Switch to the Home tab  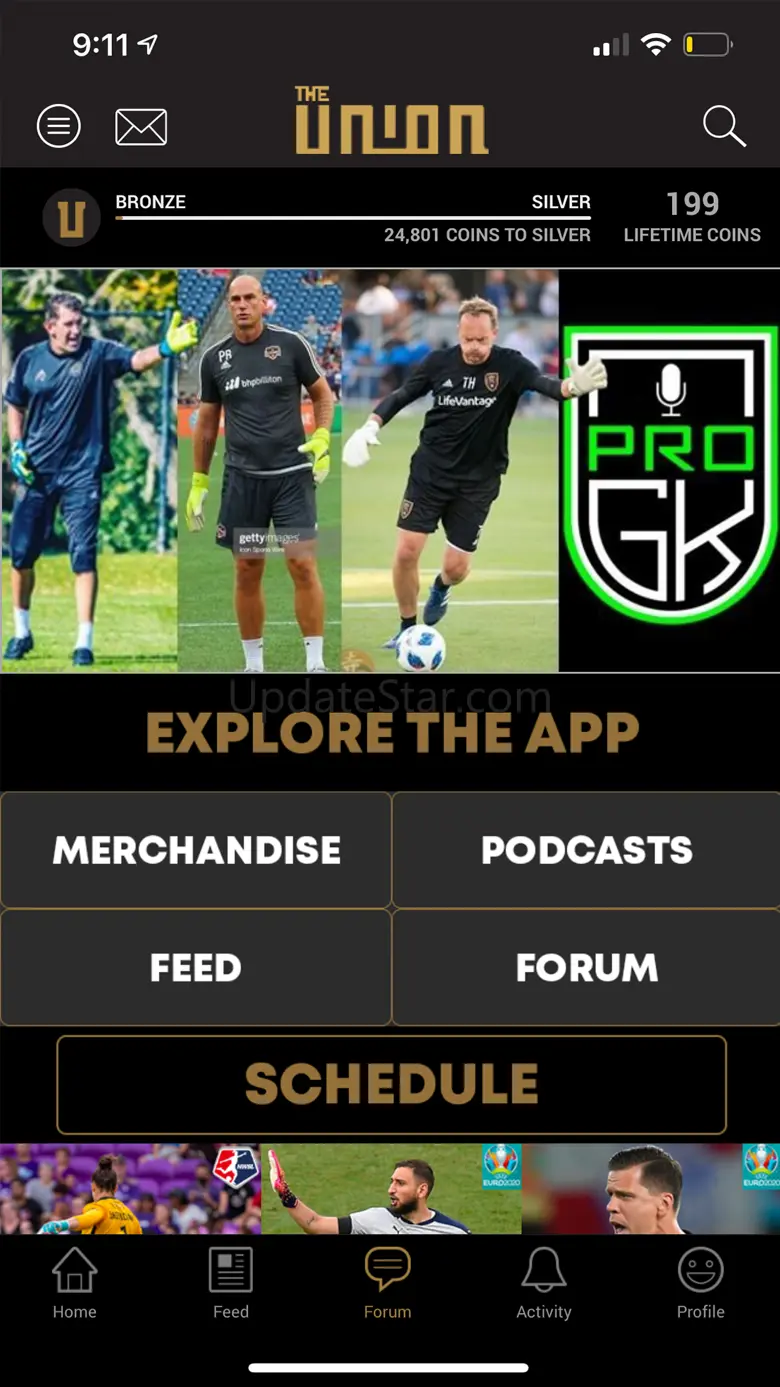(75, 1284)
